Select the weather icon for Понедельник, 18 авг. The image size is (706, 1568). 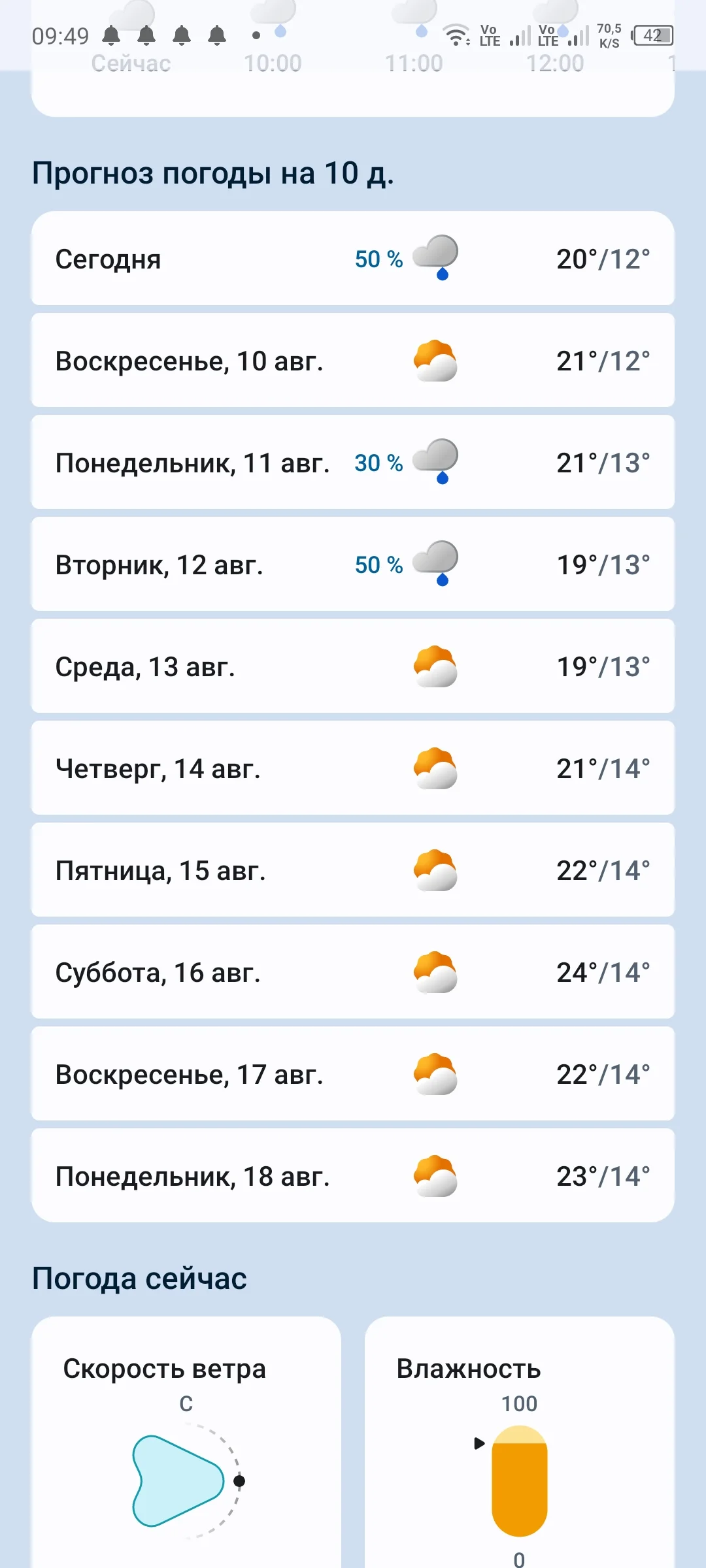tap(433, 1176)
